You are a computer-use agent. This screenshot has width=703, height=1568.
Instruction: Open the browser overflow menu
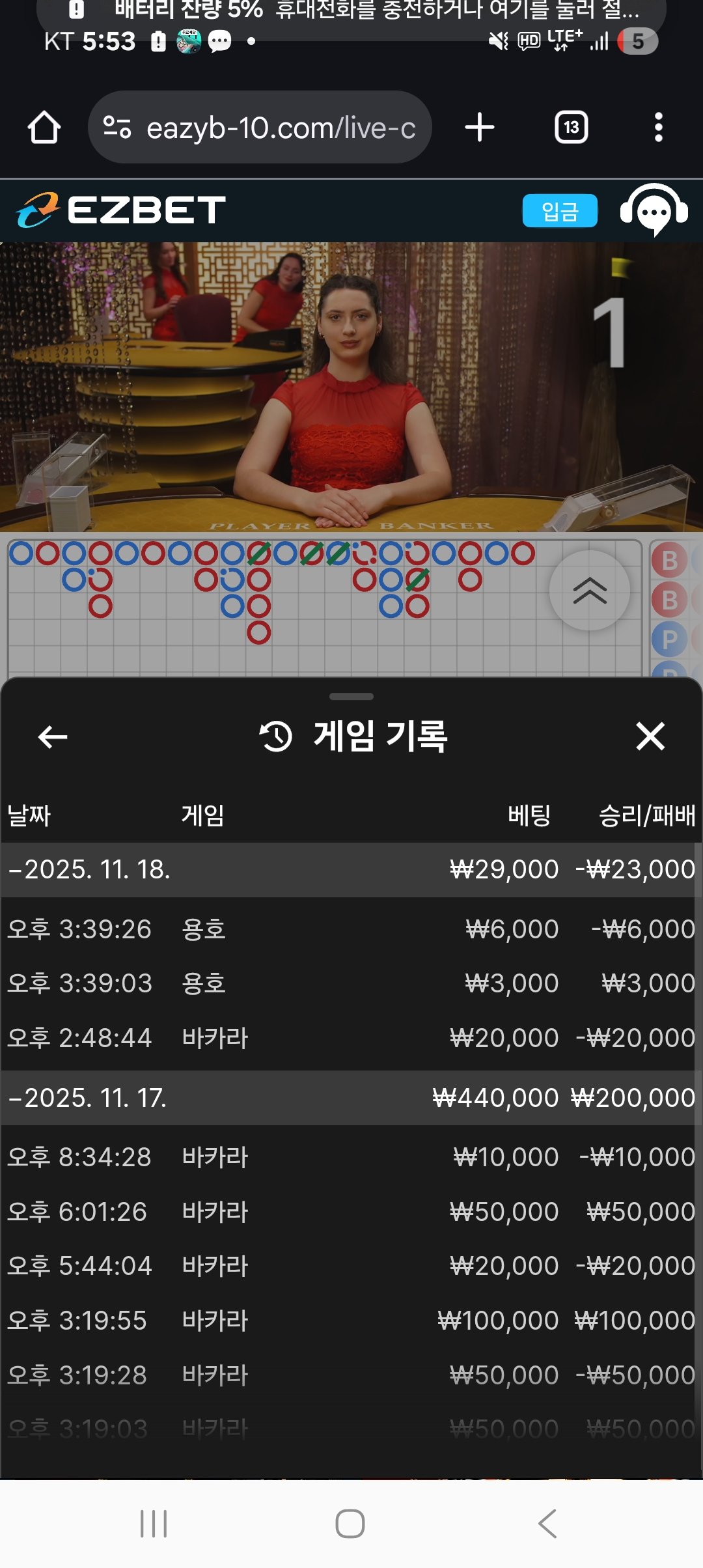click(658, 128)
